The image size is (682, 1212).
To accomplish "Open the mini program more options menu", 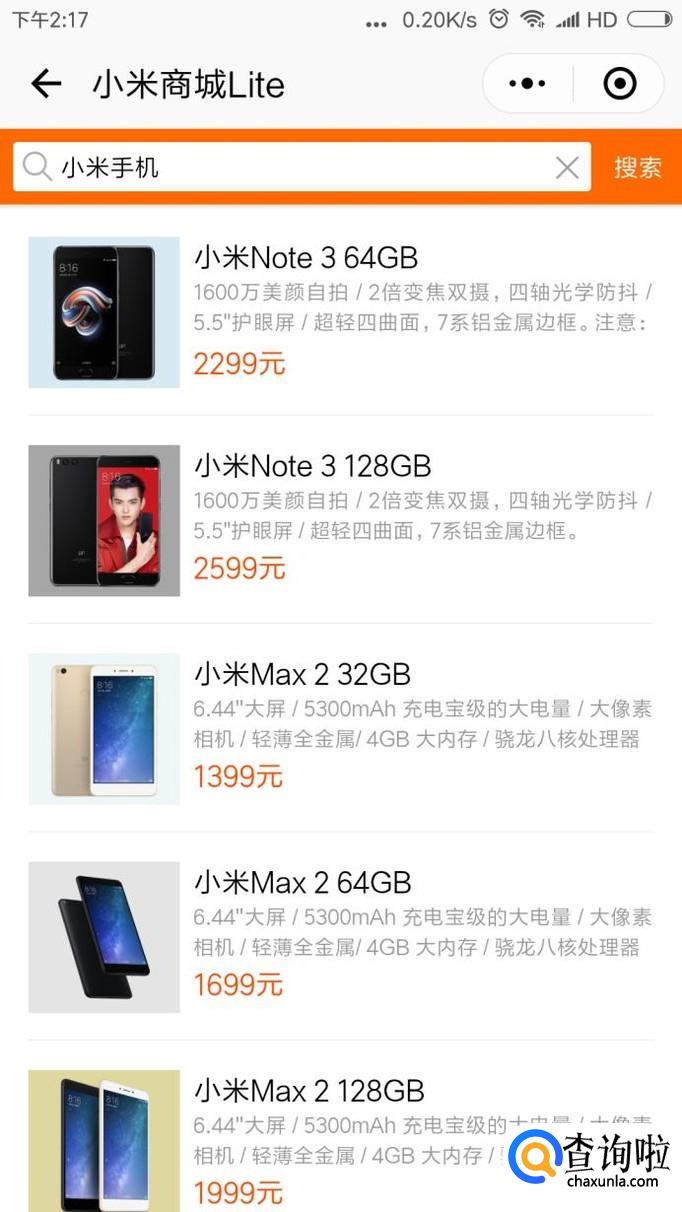I will pos(527,84).
